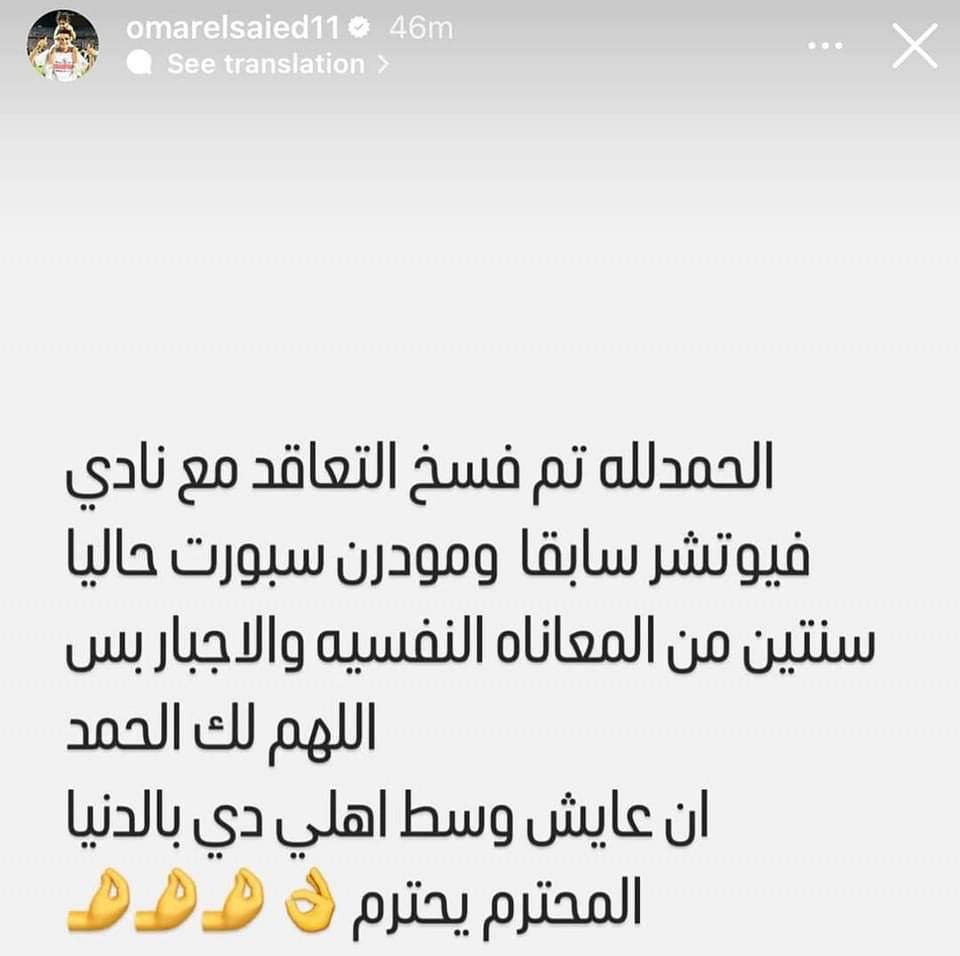Open the three-dot story options menu

(826, 46)
